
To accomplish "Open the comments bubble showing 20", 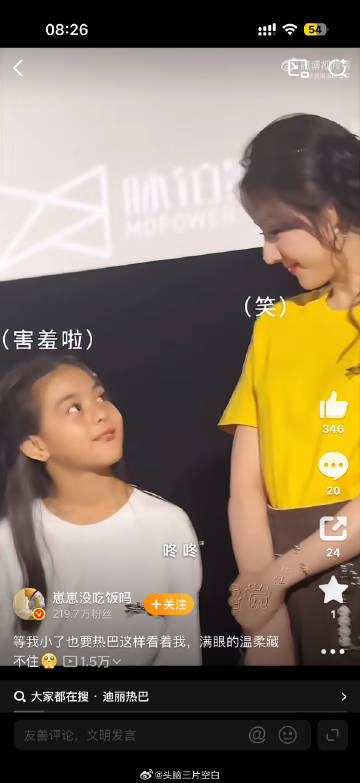I will coord(333,466).
